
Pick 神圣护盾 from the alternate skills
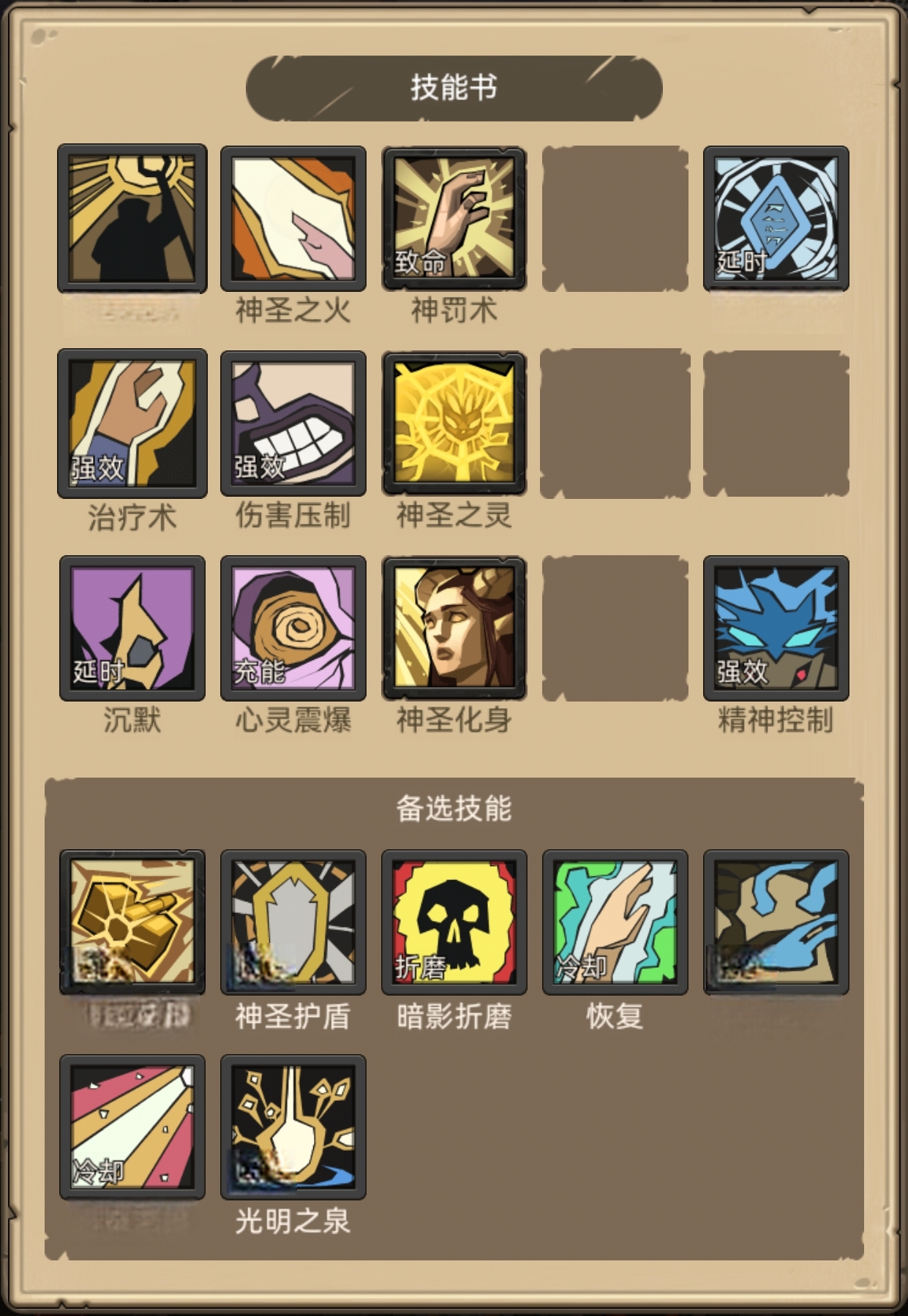click(293, 922)
